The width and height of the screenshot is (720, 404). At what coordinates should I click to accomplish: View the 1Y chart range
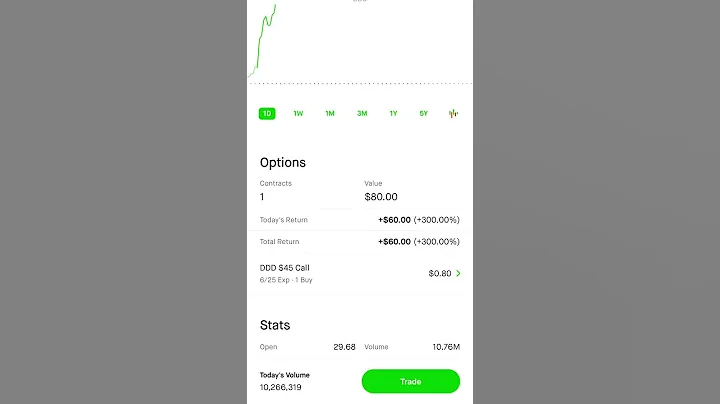(x=393, y=114)
